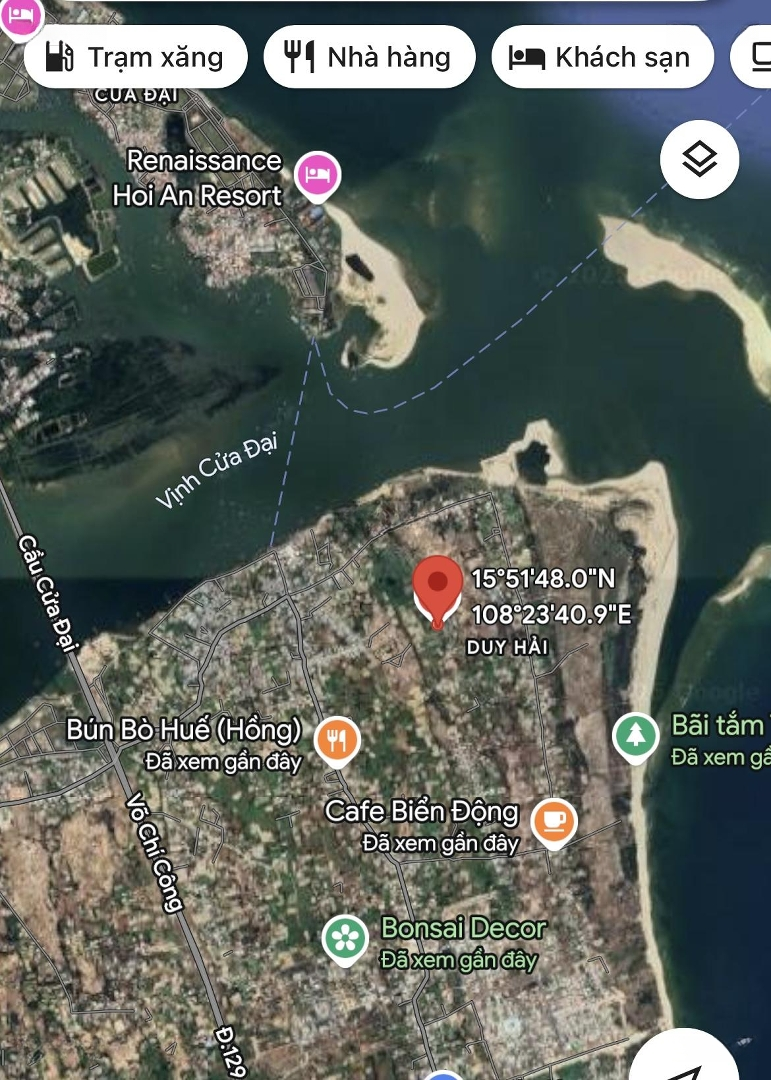
Task: Open Cafe Biển Động marker
Action: coord(553,821)
